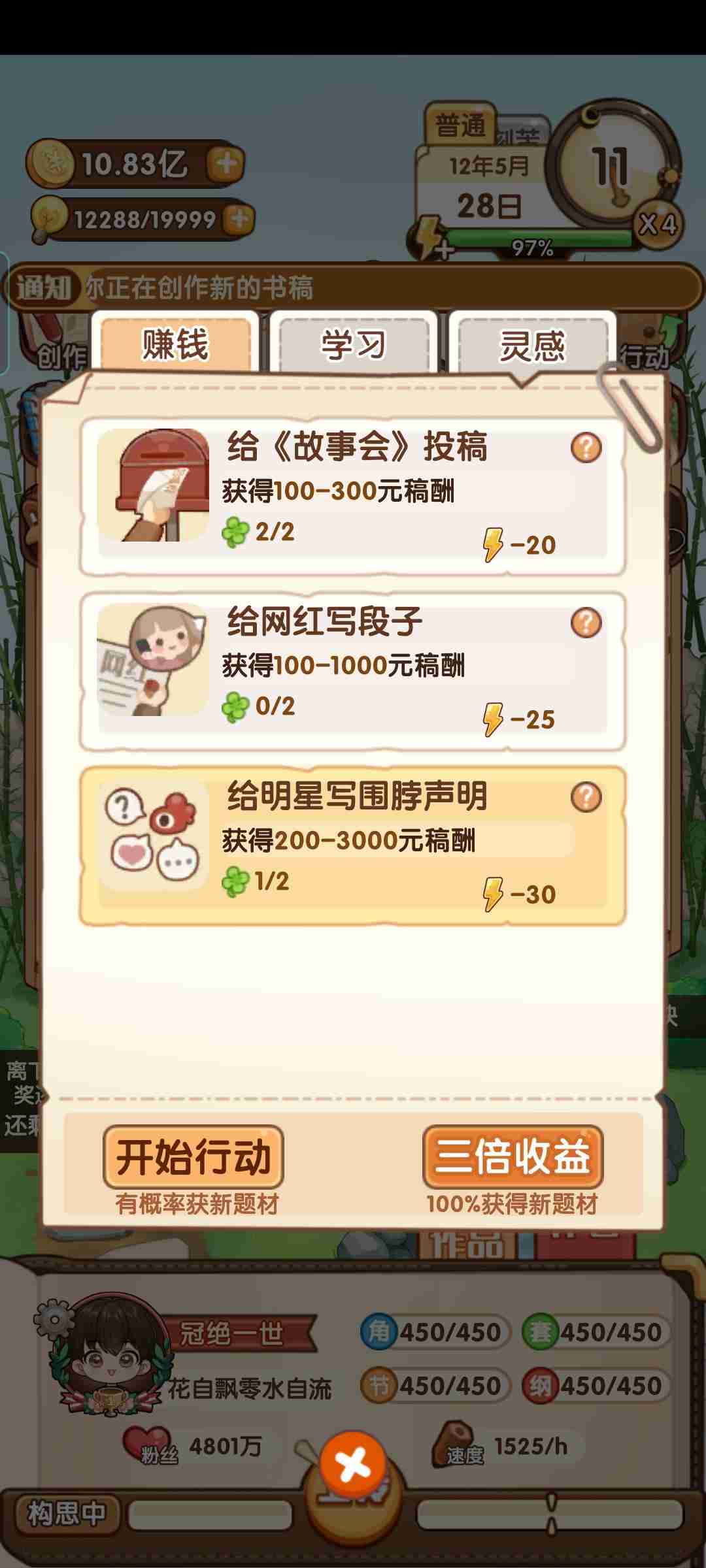The height and width of the screenshot is (1568, 706).
Task: Pause the game clock
Action: click(x=611, y=167)
